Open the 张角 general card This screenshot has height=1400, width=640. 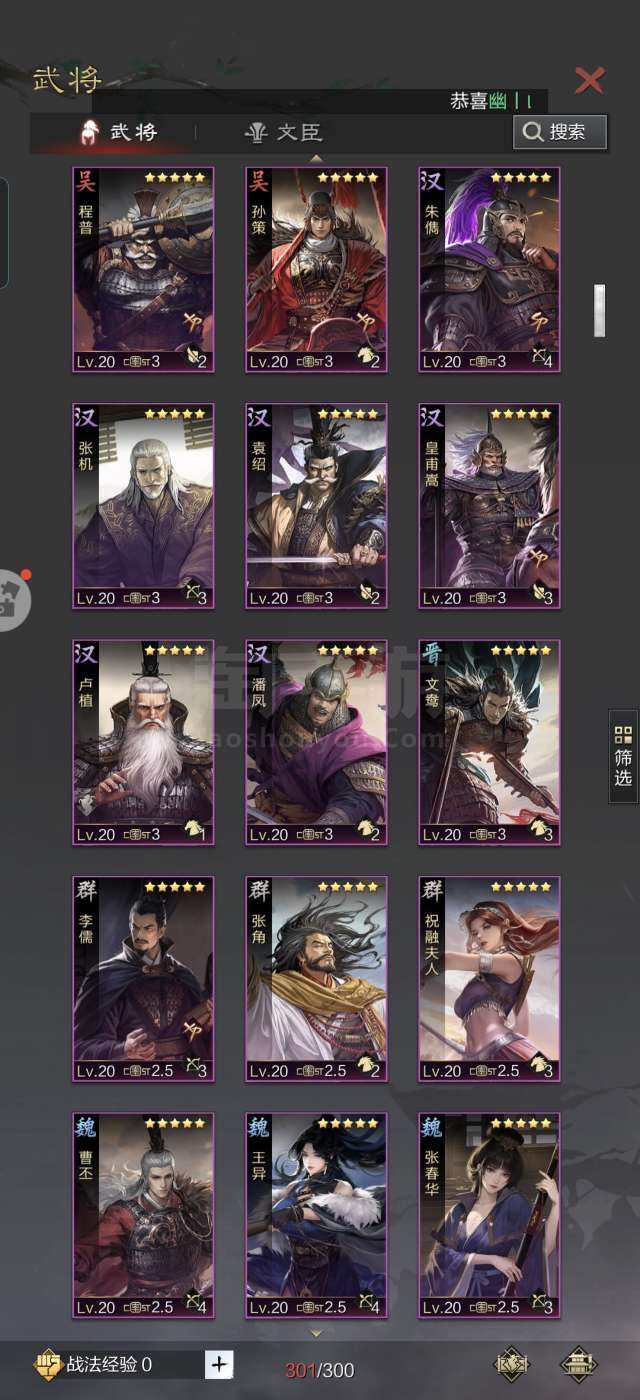tap(316, 979)
